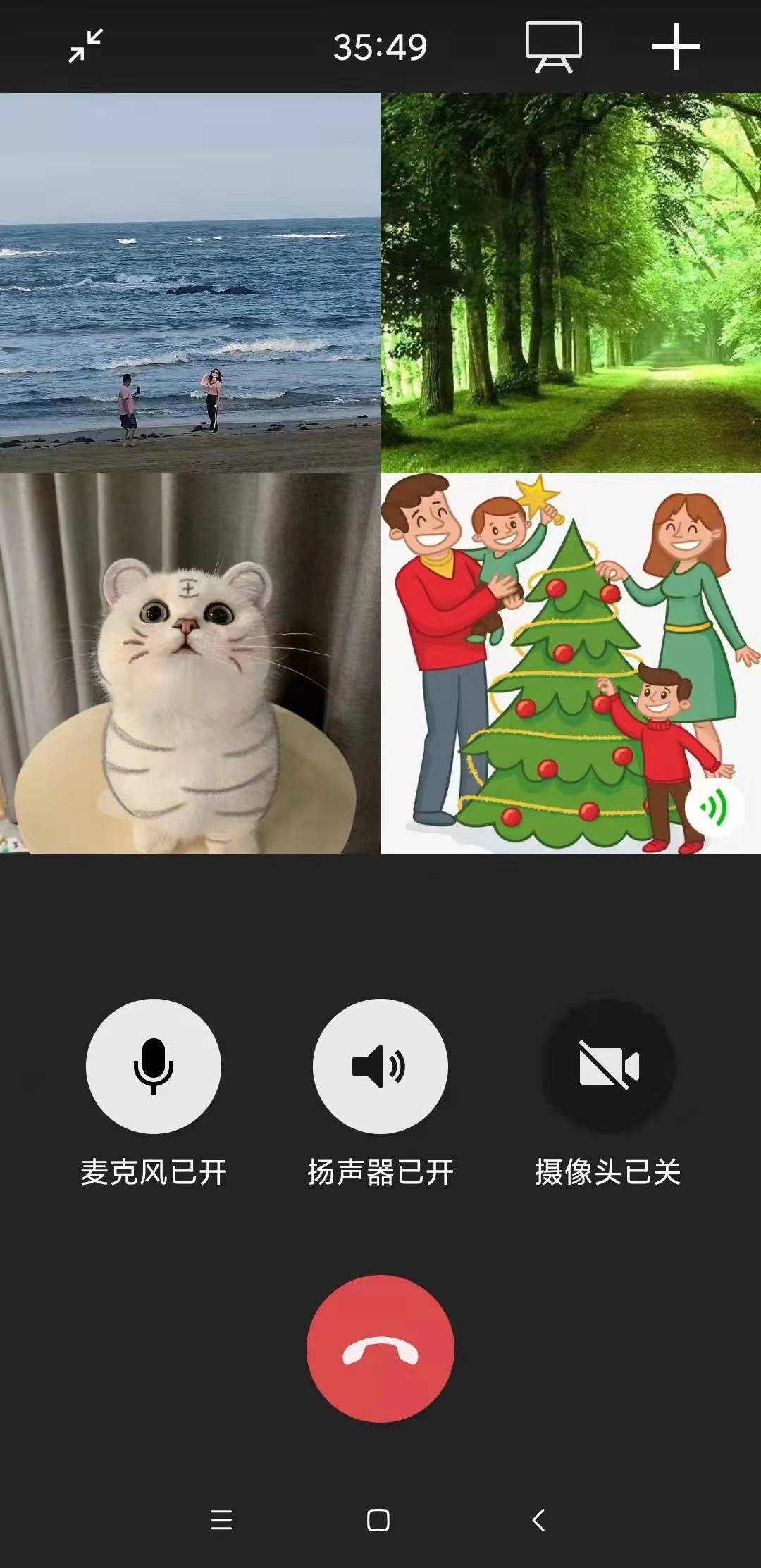Hang up the call

point(380,1349)
